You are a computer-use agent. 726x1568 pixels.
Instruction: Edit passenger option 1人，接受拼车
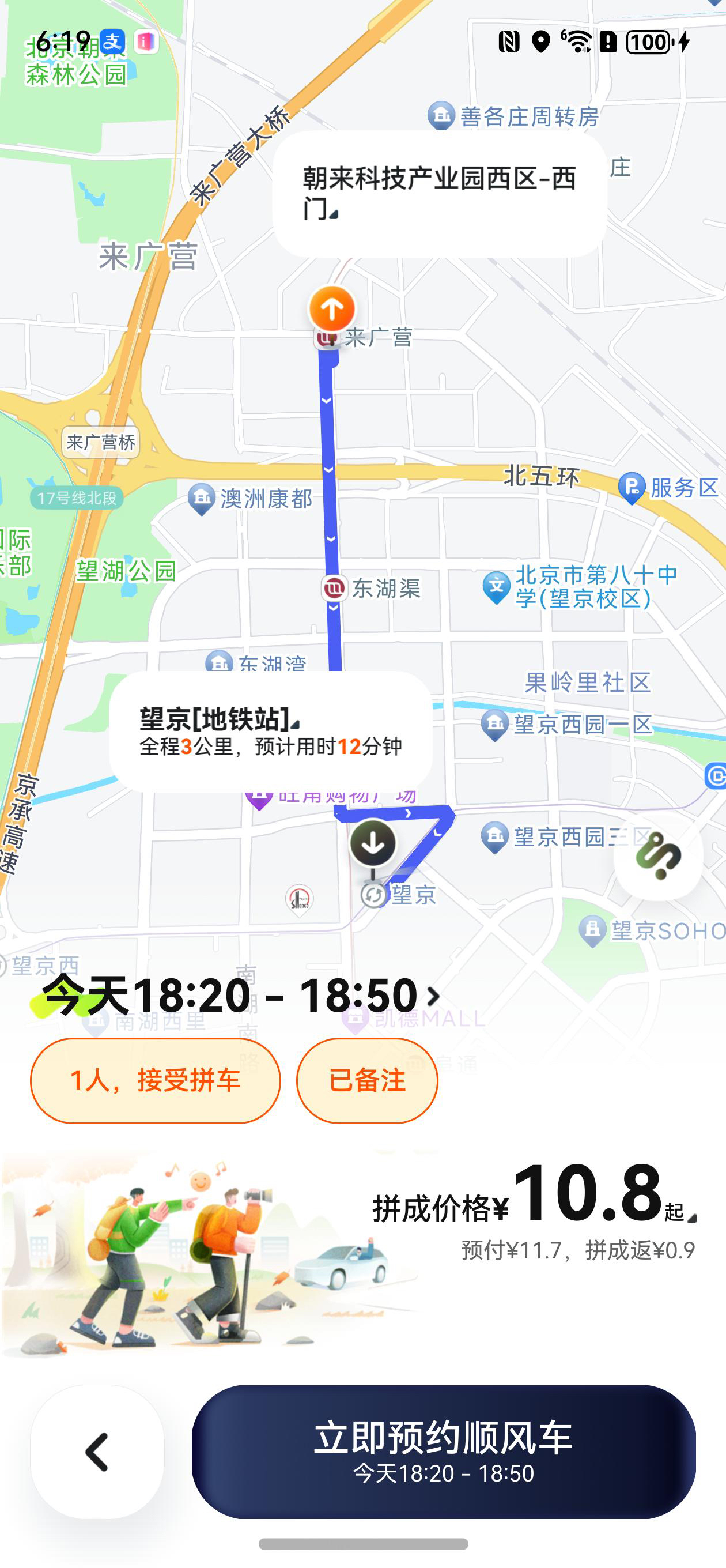pyautogui.click(x=155, y=1080)
